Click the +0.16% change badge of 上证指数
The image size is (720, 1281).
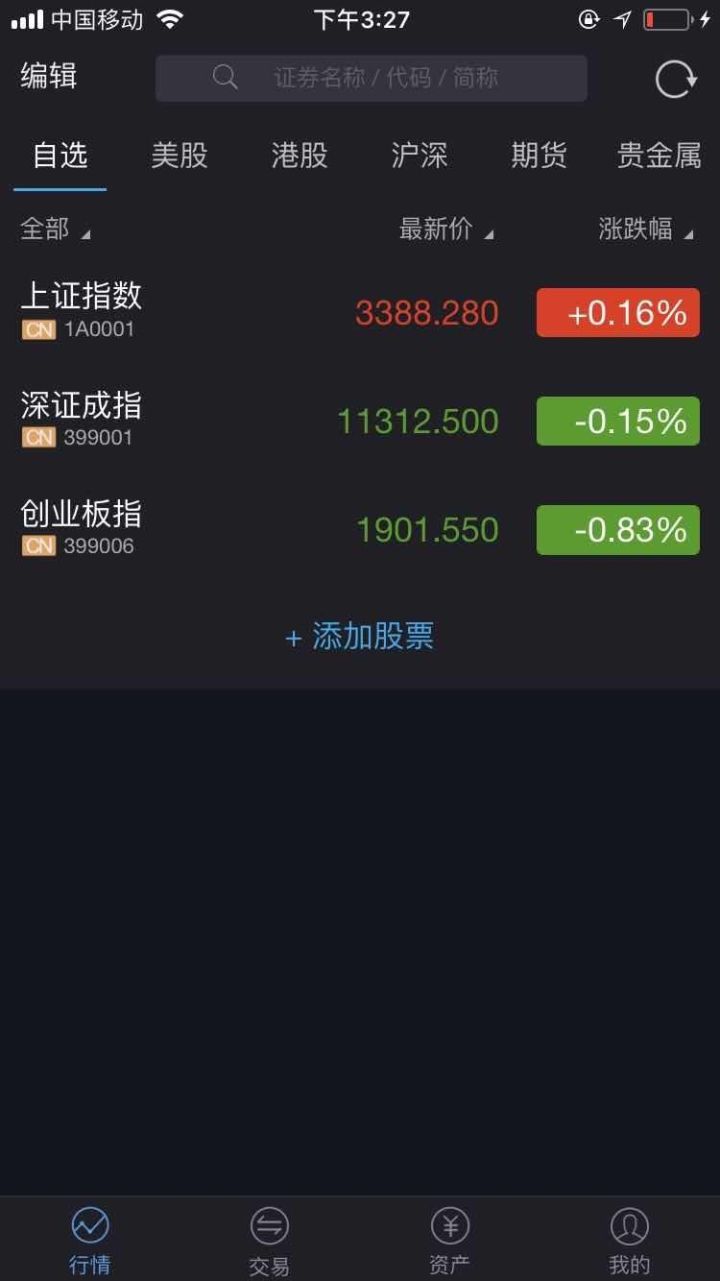(617, 313)
